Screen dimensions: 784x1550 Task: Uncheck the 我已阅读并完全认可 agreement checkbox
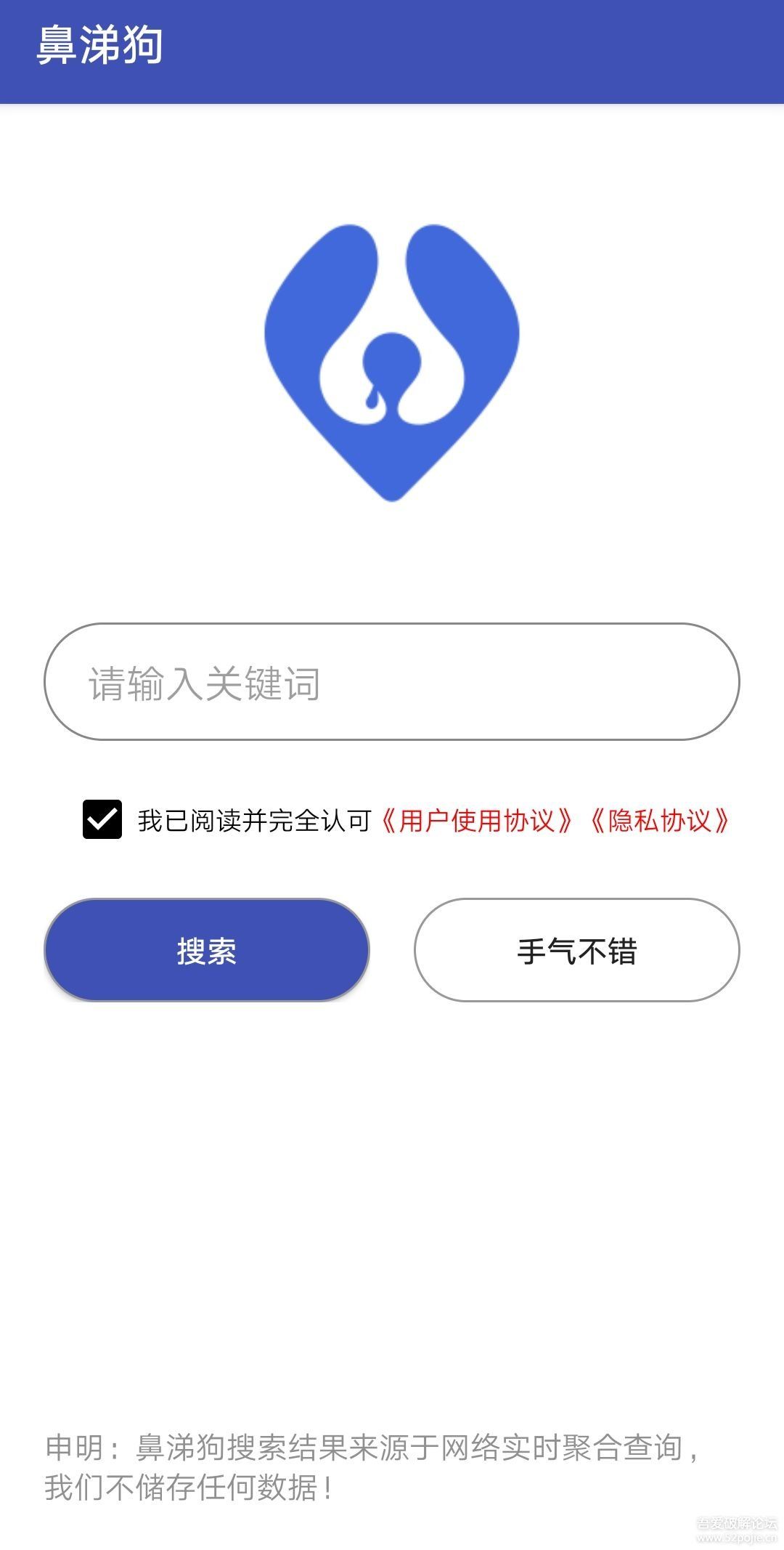click(102, 820)
